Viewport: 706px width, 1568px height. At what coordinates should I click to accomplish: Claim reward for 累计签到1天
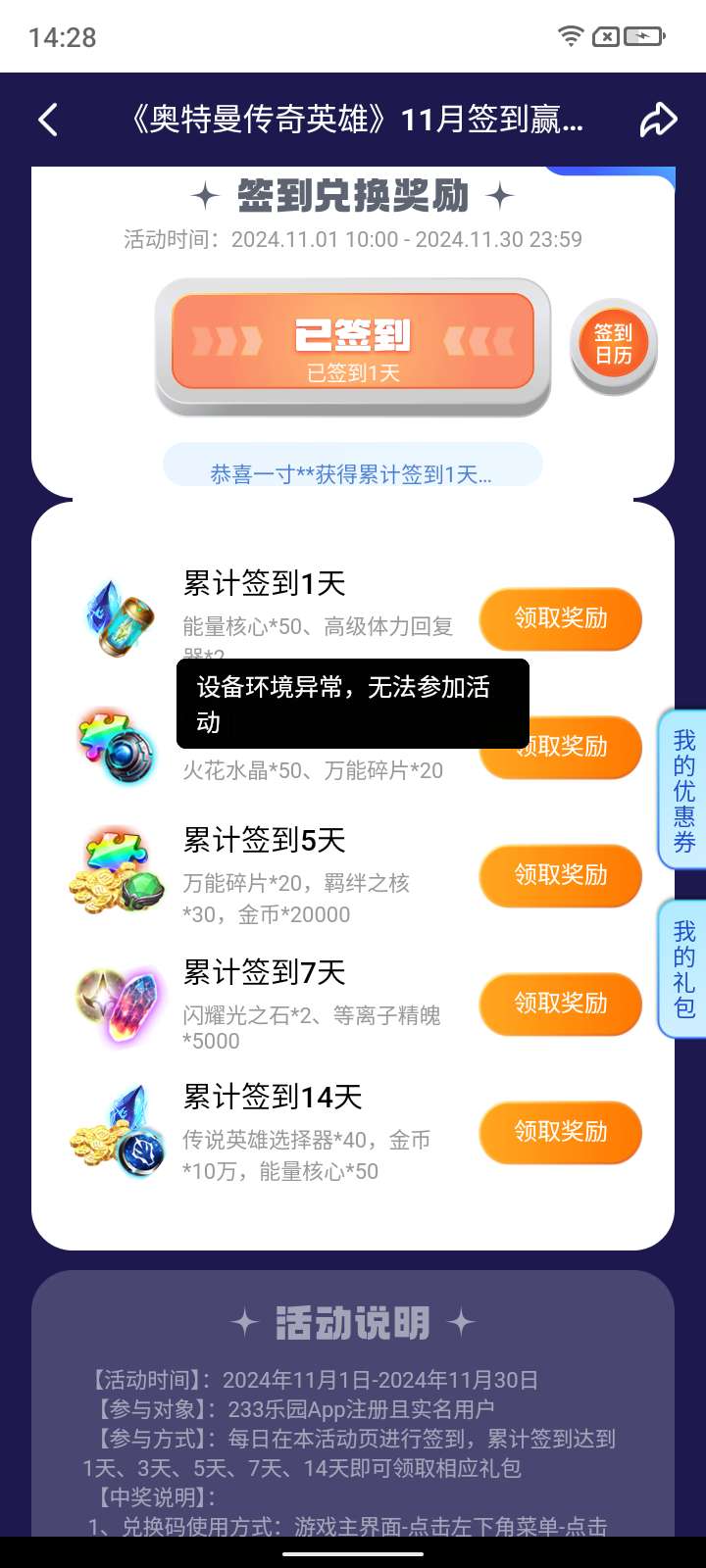point(560,618)
